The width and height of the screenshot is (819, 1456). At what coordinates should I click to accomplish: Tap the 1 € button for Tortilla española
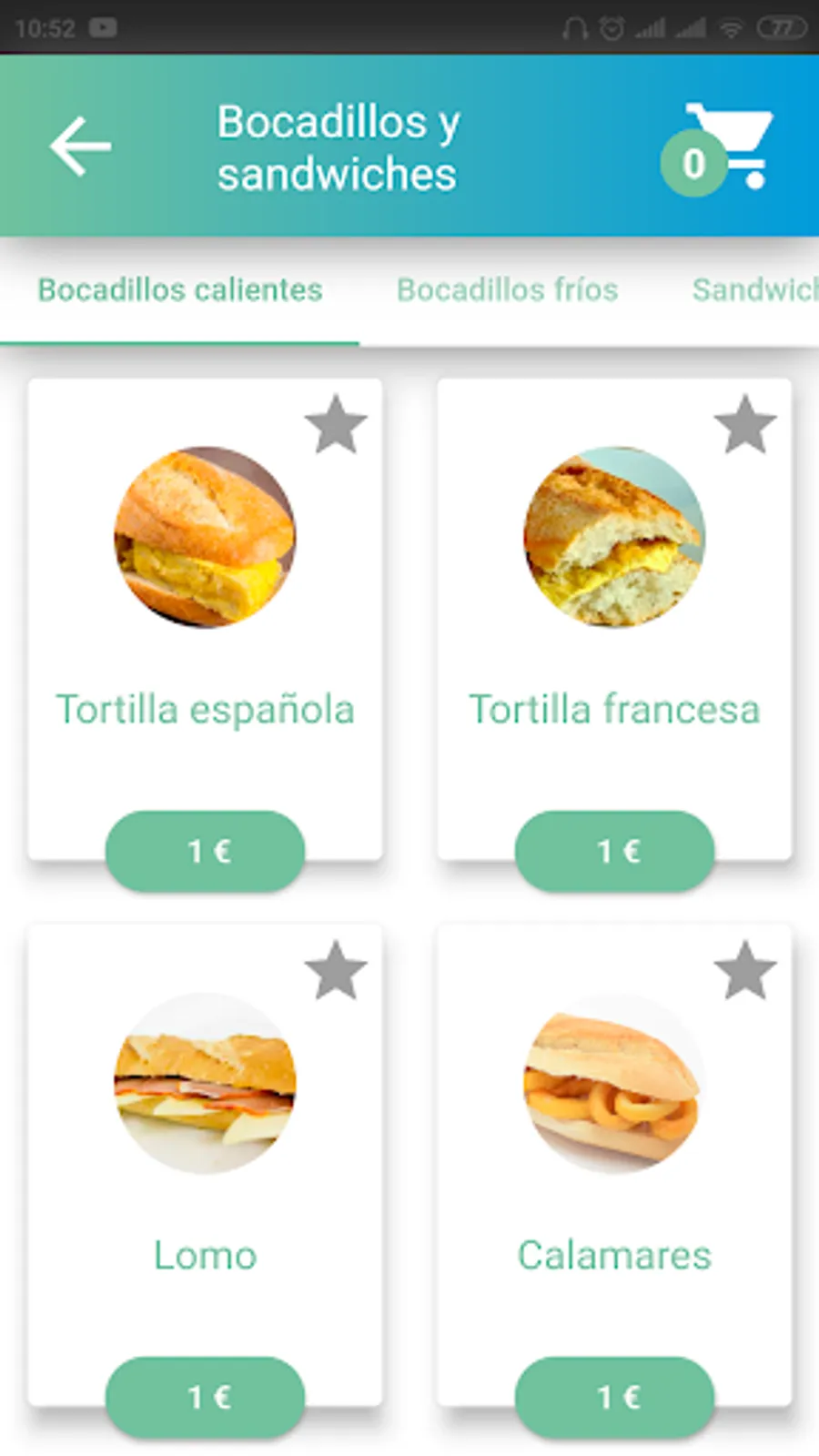coord(206,852)
